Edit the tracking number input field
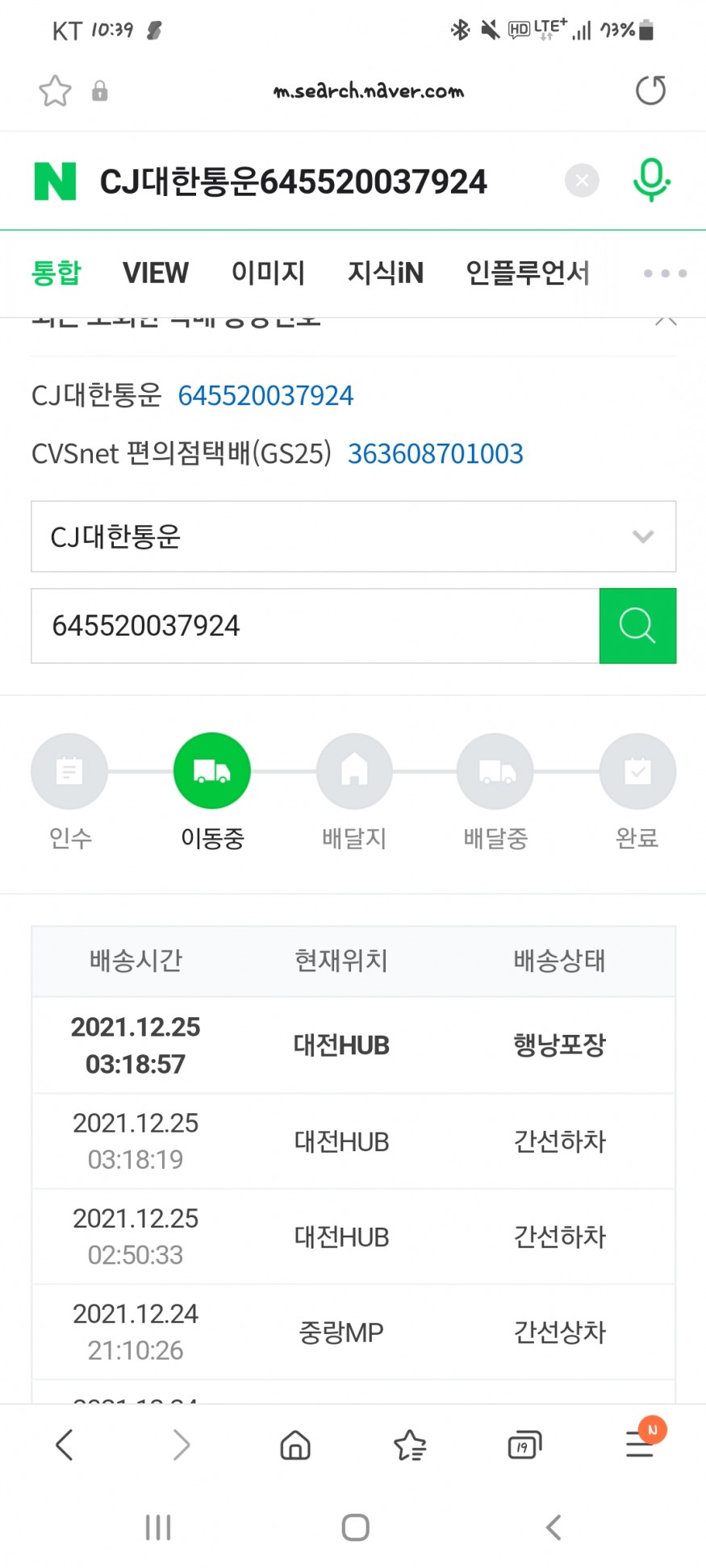This screenshot has height=1568, width=706. [x=315, y=626]
